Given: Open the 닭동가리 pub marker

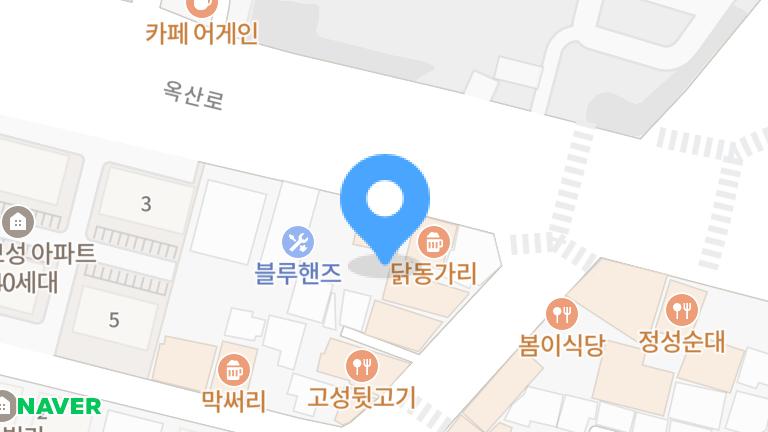Looking at the screenshot, I should click(x=433, y=241).
